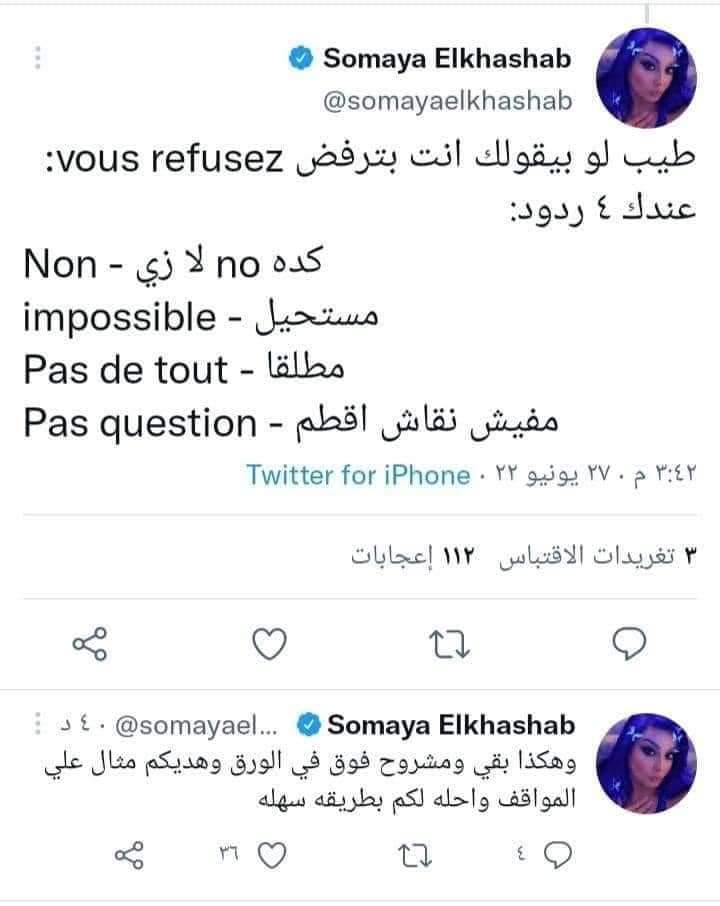Open the reply tweet's three-dot menu
The width and height of the screenshot is (720, 906).
pyautogui.click(x=38, y=723)
